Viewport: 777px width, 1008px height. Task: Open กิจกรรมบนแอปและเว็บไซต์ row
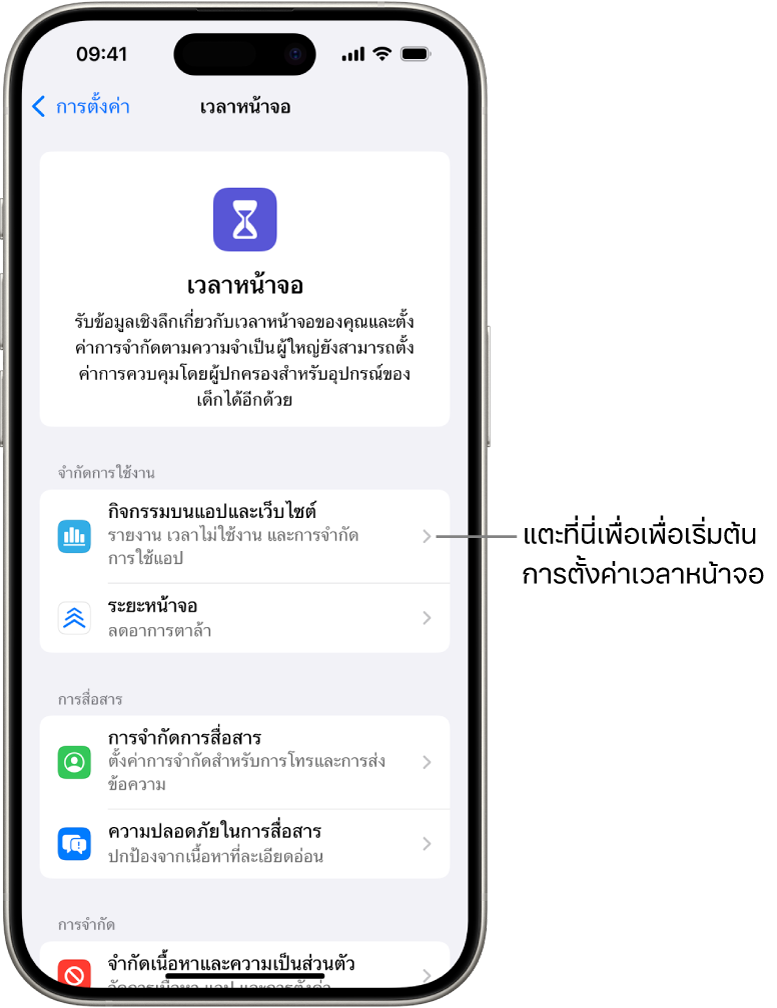[x=244, y=536]
